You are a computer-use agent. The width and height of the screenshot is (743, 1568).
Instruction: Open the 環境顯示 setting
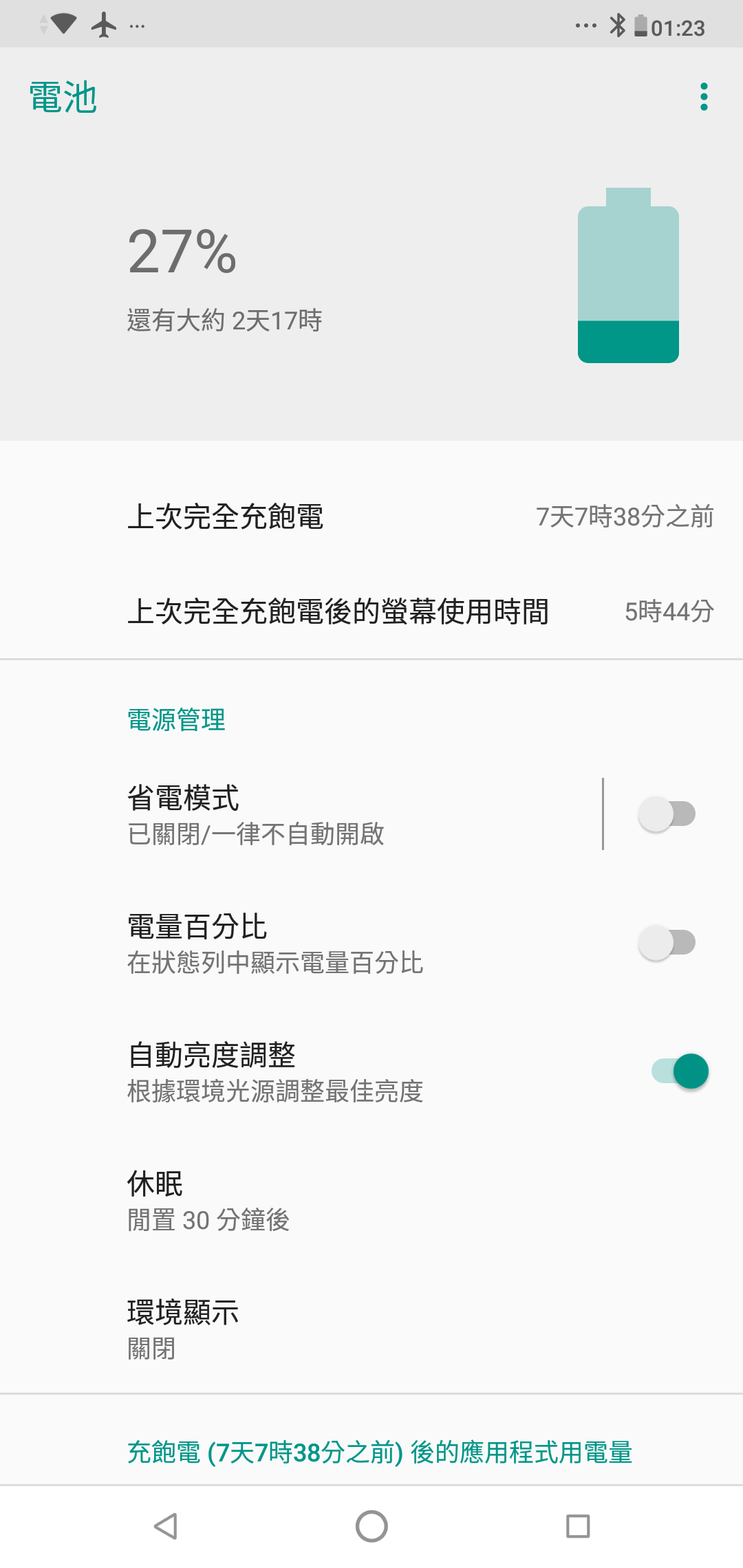pyautogui.click(x=371, y=1329)
